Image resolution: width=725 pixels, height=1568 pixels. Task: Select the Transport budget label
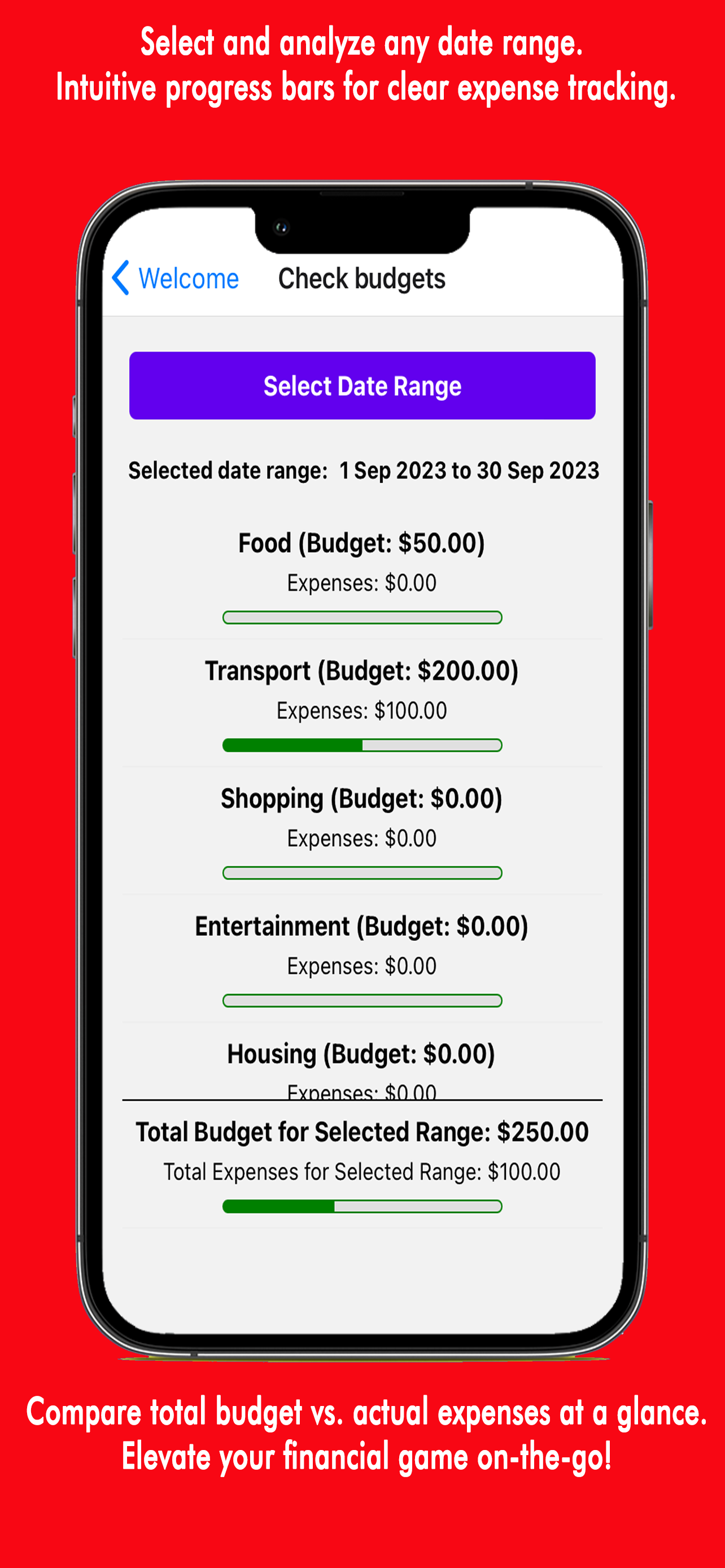(362, 671)
